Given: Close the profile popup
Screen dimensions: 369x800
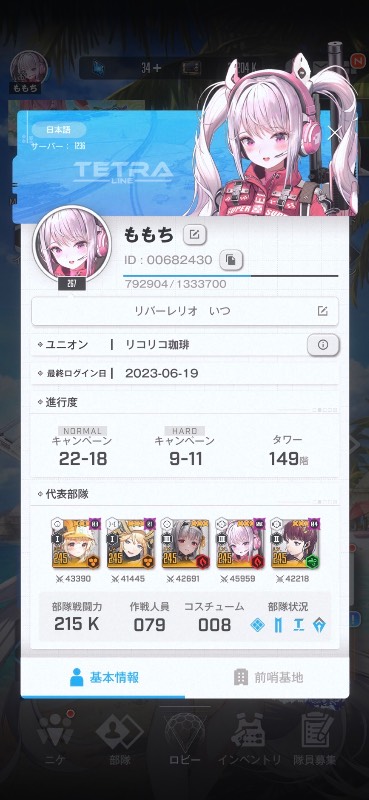Looking at the screenshot, I should (x=335, y=134).
